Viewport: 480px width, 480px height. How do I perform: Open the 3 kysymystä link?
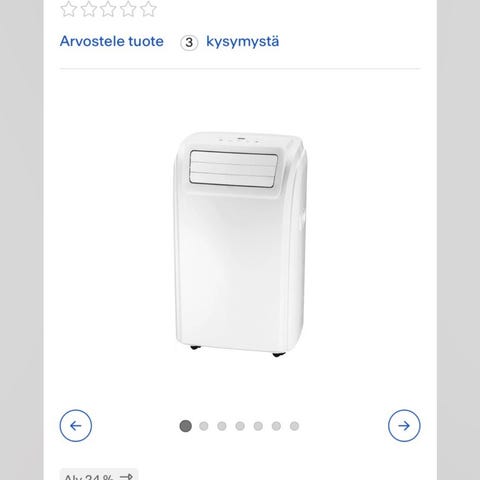[x=230, y=42]
